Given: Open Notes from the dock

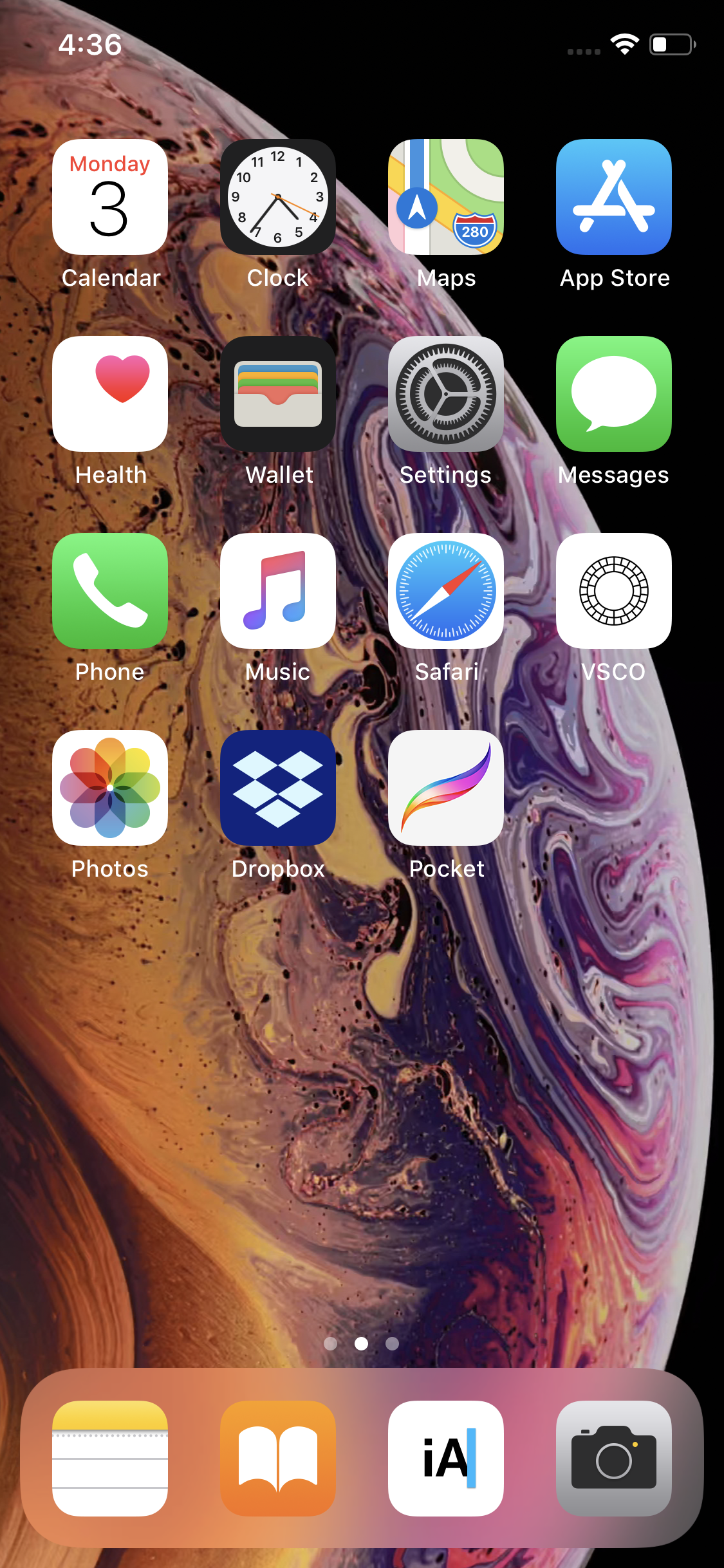Looking at the screenshot, I should 110,1459.
